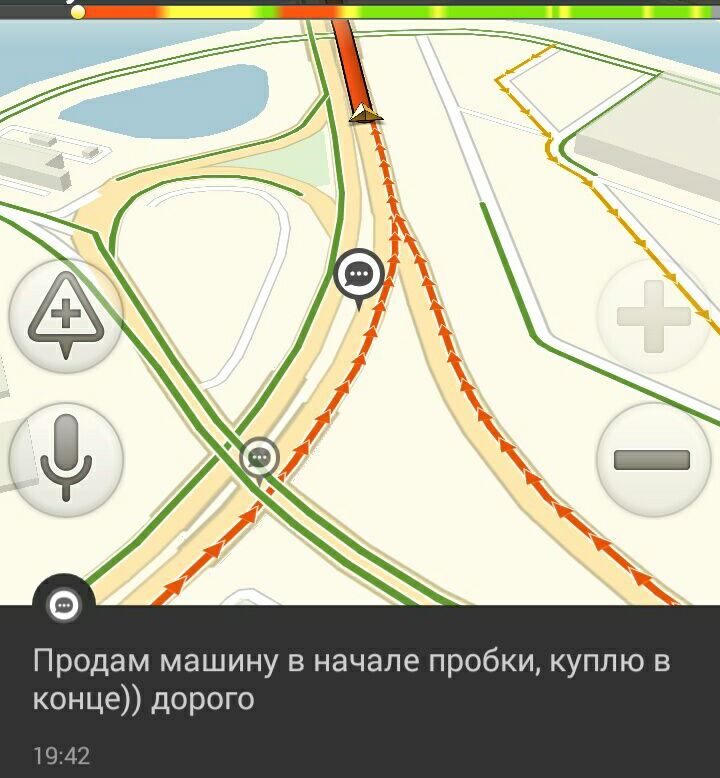Zoom in the map with plus
Viewport: 720px width, 778px height.
click(x=654, y=316)
